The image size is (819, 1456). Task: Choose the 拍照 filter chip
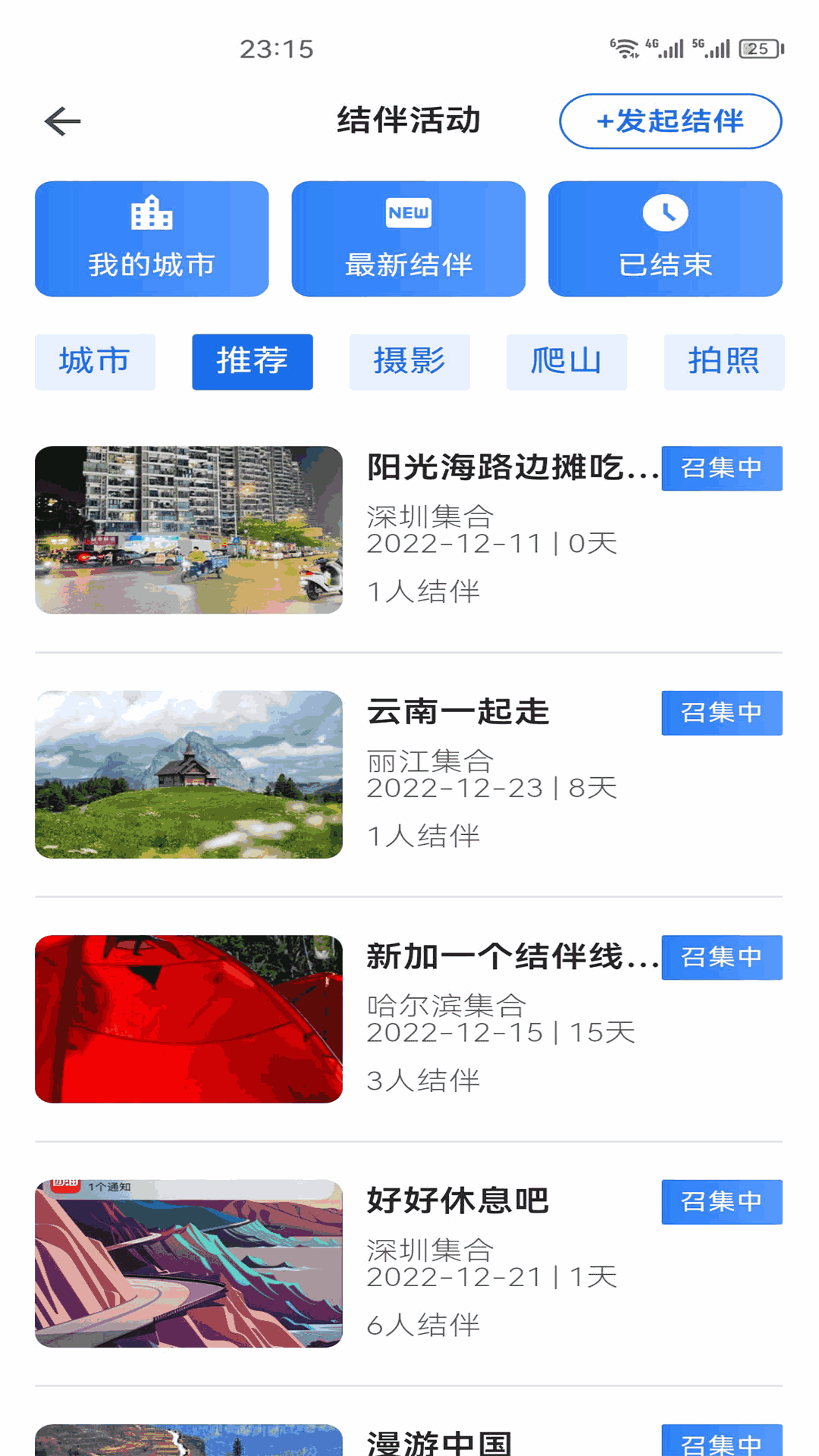[723, 362]
